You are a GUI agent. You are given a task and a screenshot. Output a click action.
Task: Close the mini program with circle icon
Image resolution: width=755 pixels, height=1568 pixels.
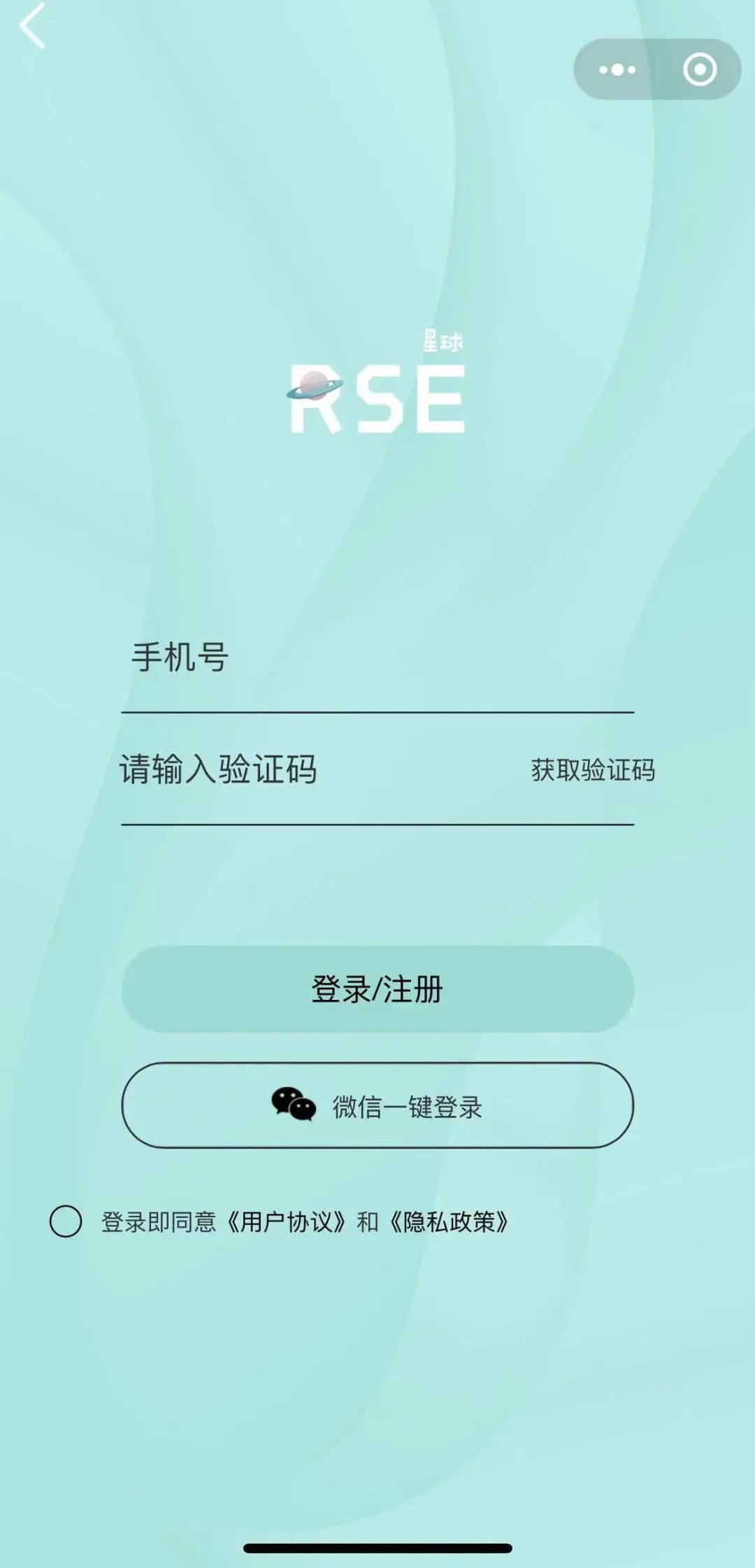pyautogui.click(x=699, y=69)
